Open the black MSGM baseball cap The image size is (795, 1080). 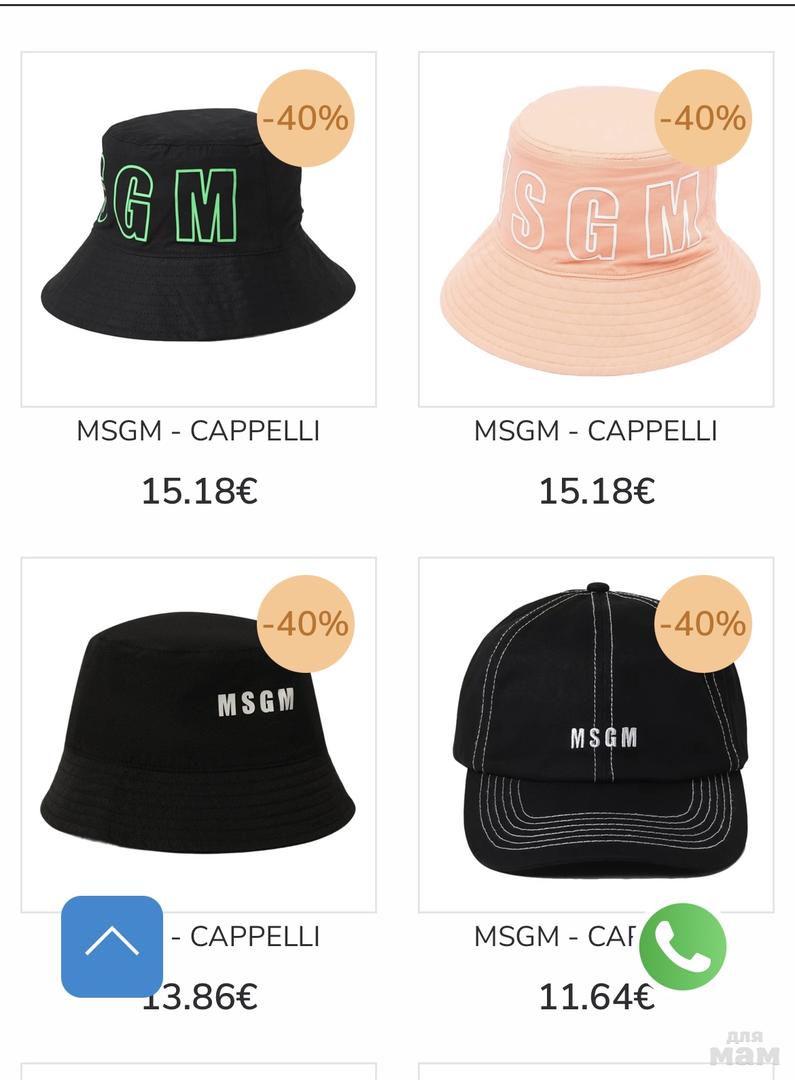coord(596,735)
